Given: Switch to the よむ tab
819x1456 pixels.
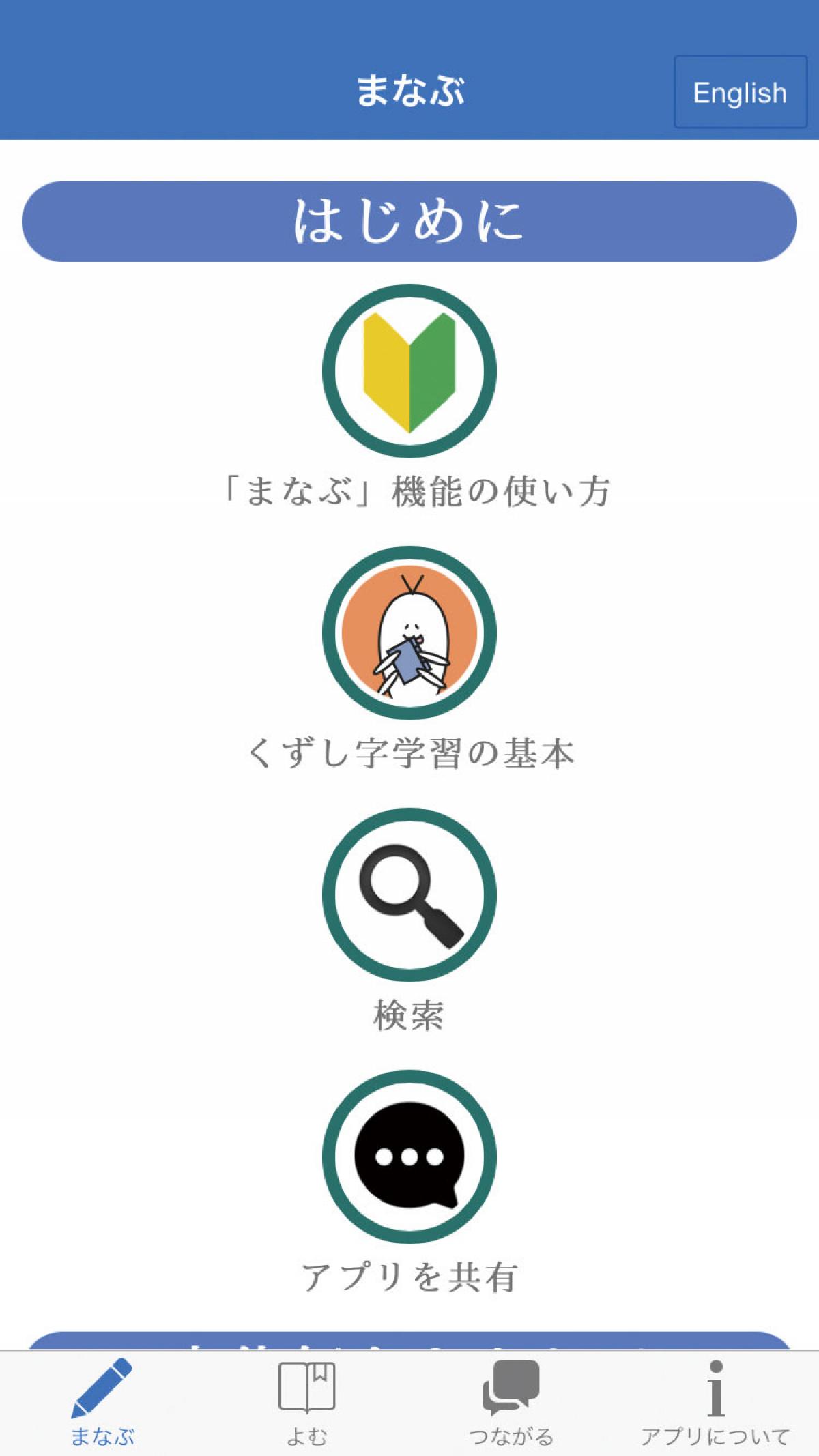Looking at the screenshot, I should [x=306, y=1403].
